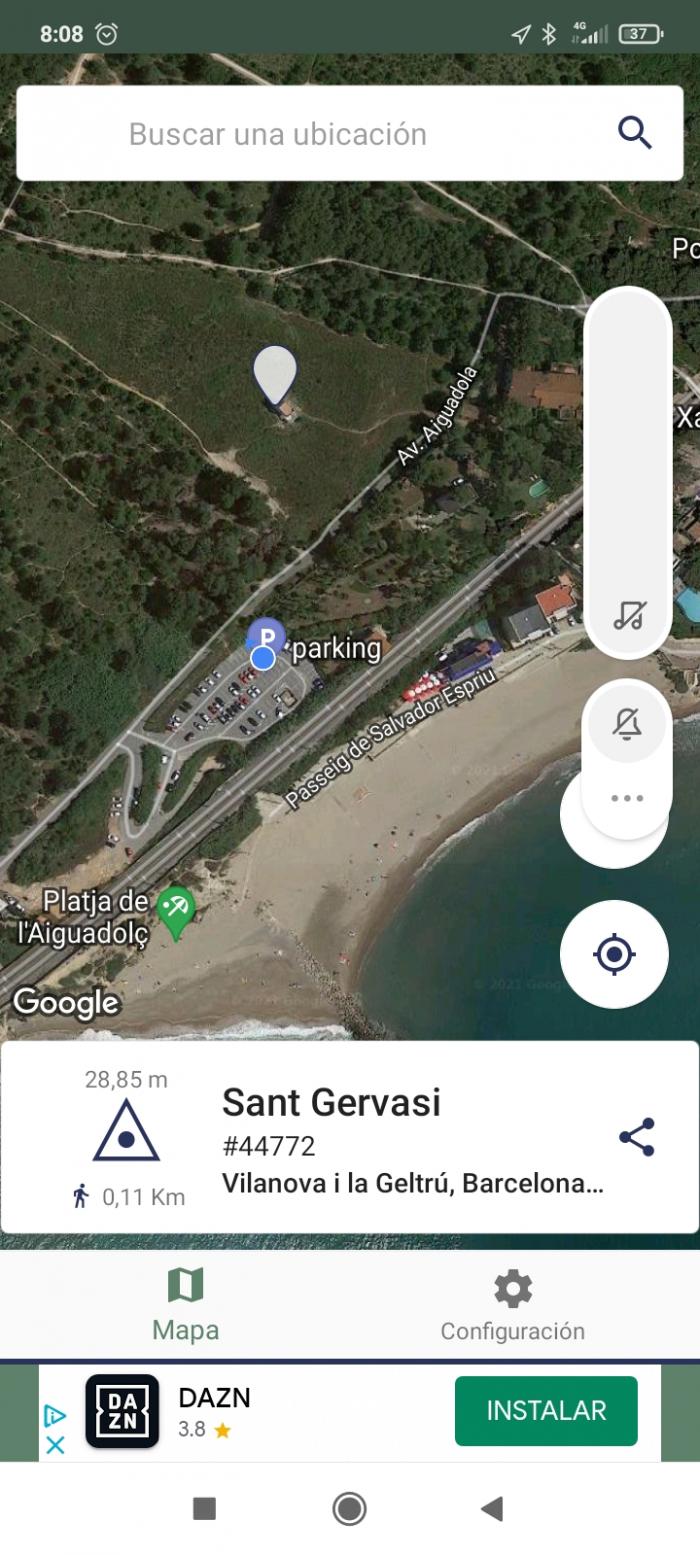
Task: Tap the Platja de l'Aiguadolç beach marker
Action: [177, 912]
